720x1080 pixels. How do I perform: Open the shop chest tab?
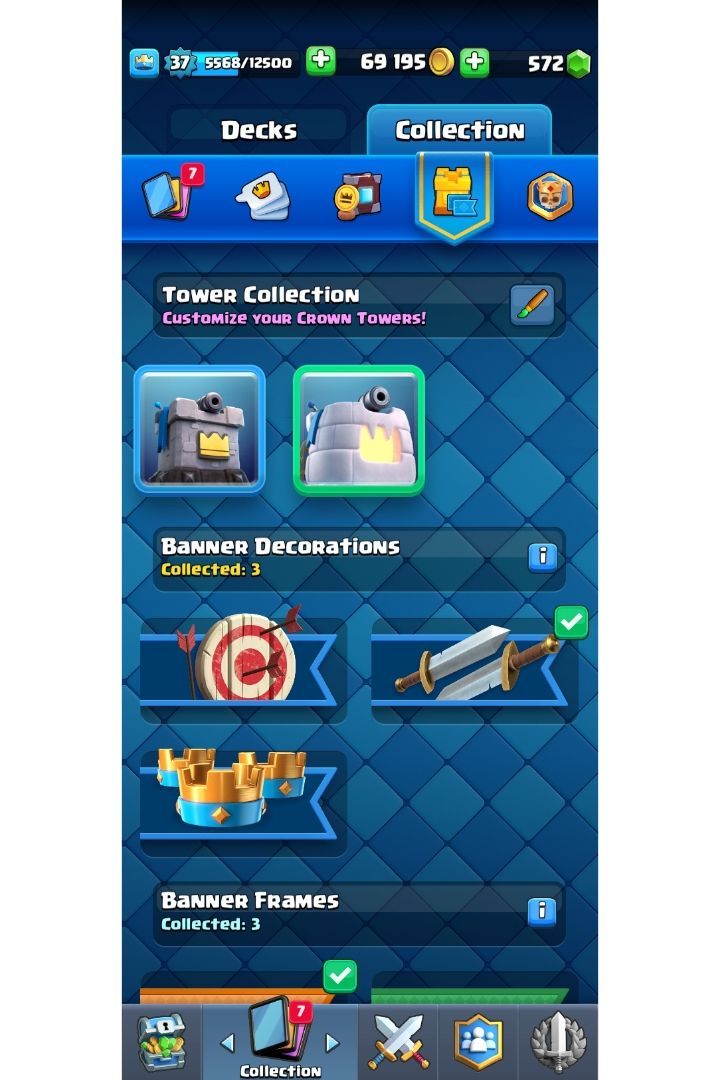(162, 1041)
